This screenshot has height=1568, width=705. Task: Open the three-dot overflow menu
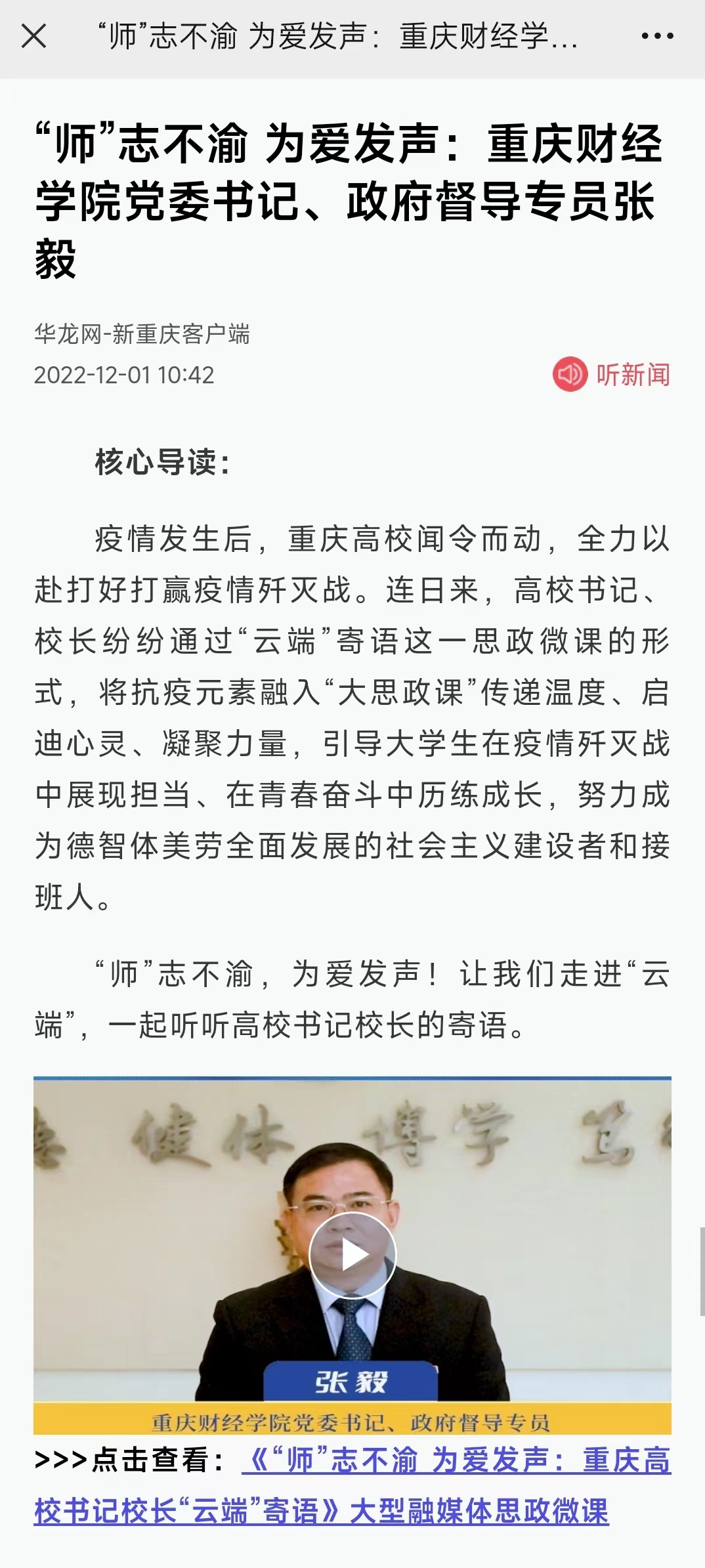tap(657, 36)
